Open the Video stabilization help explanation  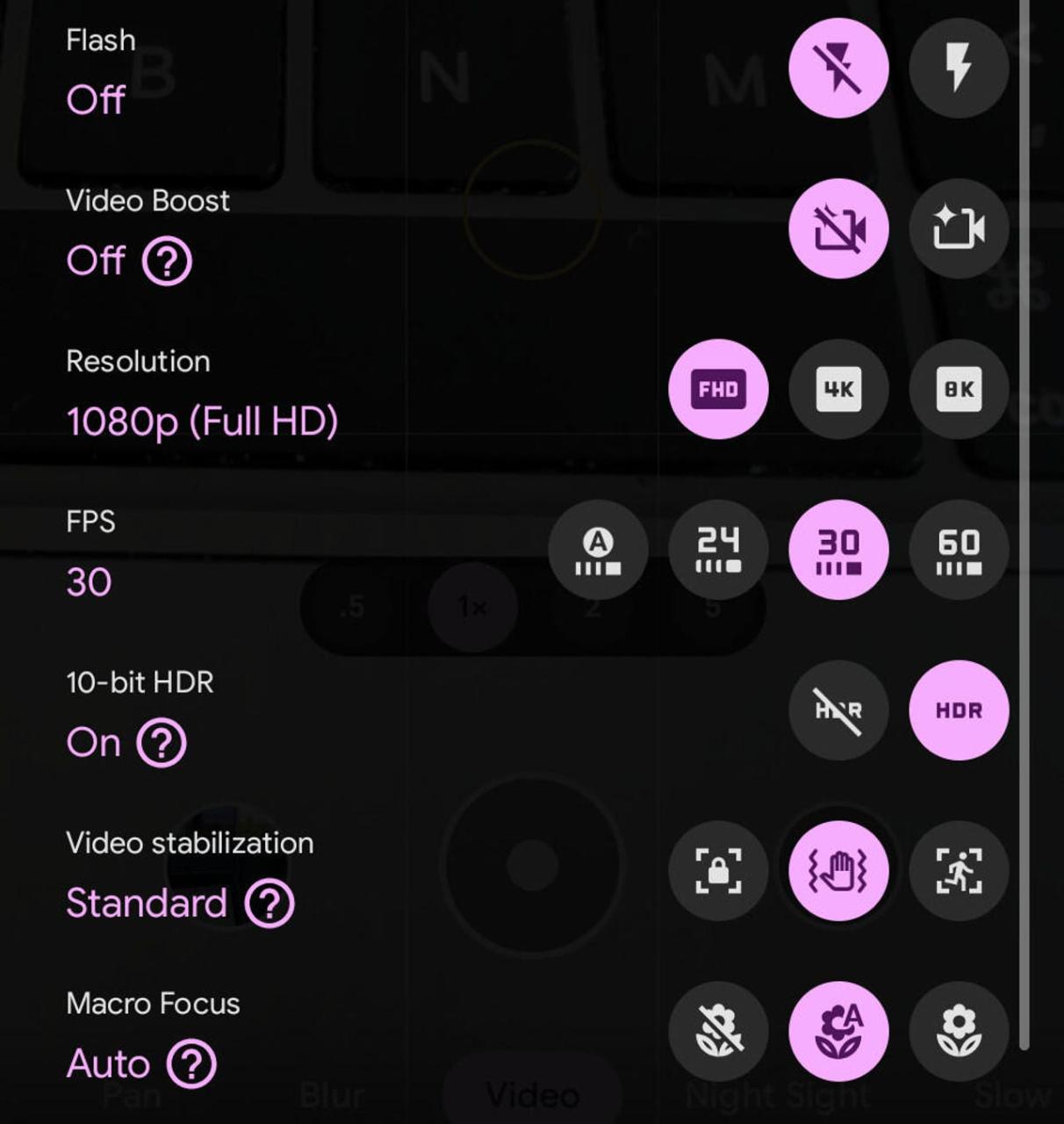[272, 904]
